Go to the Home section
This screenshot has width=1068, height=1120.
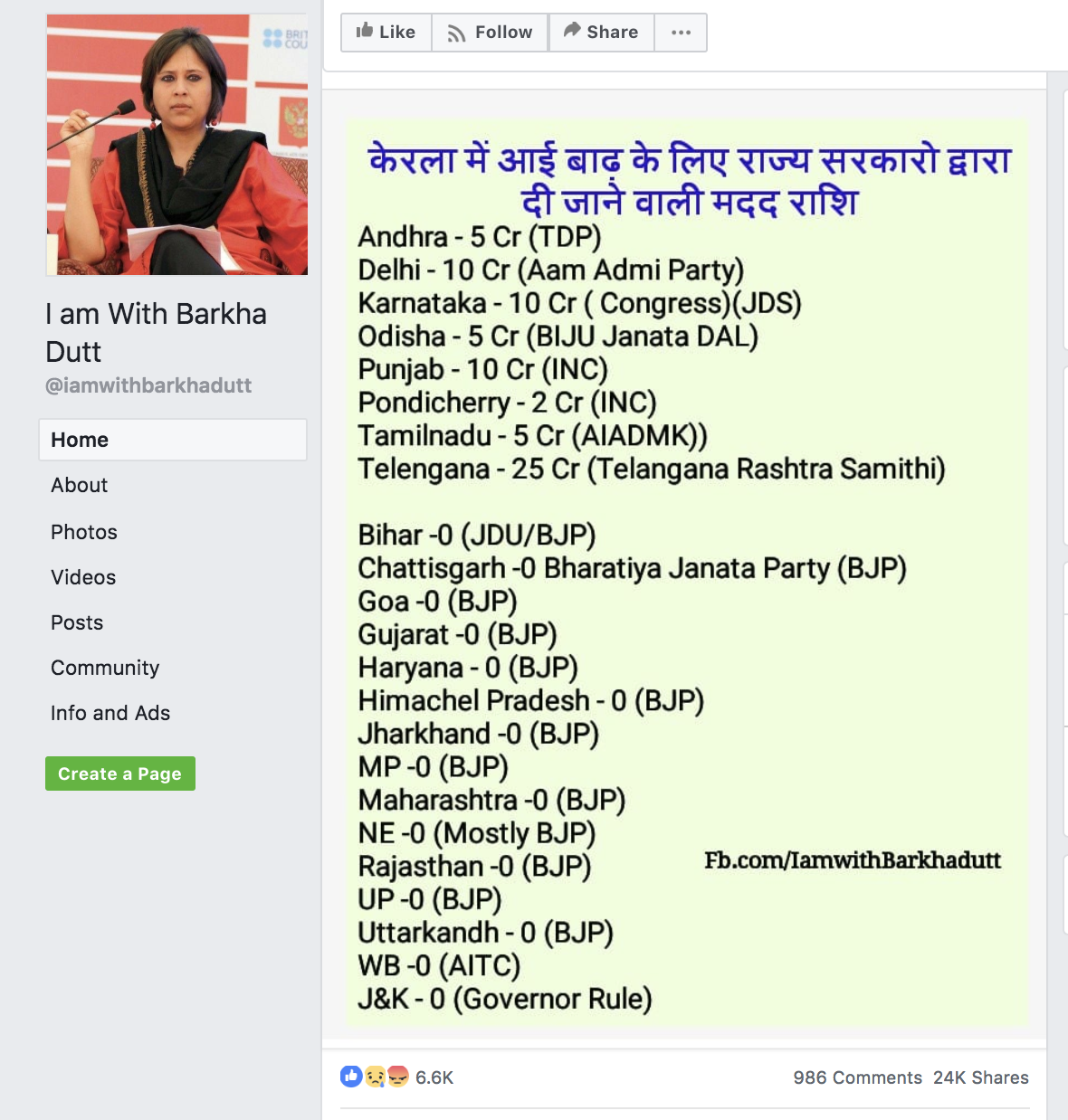click(x=80, y=440)
